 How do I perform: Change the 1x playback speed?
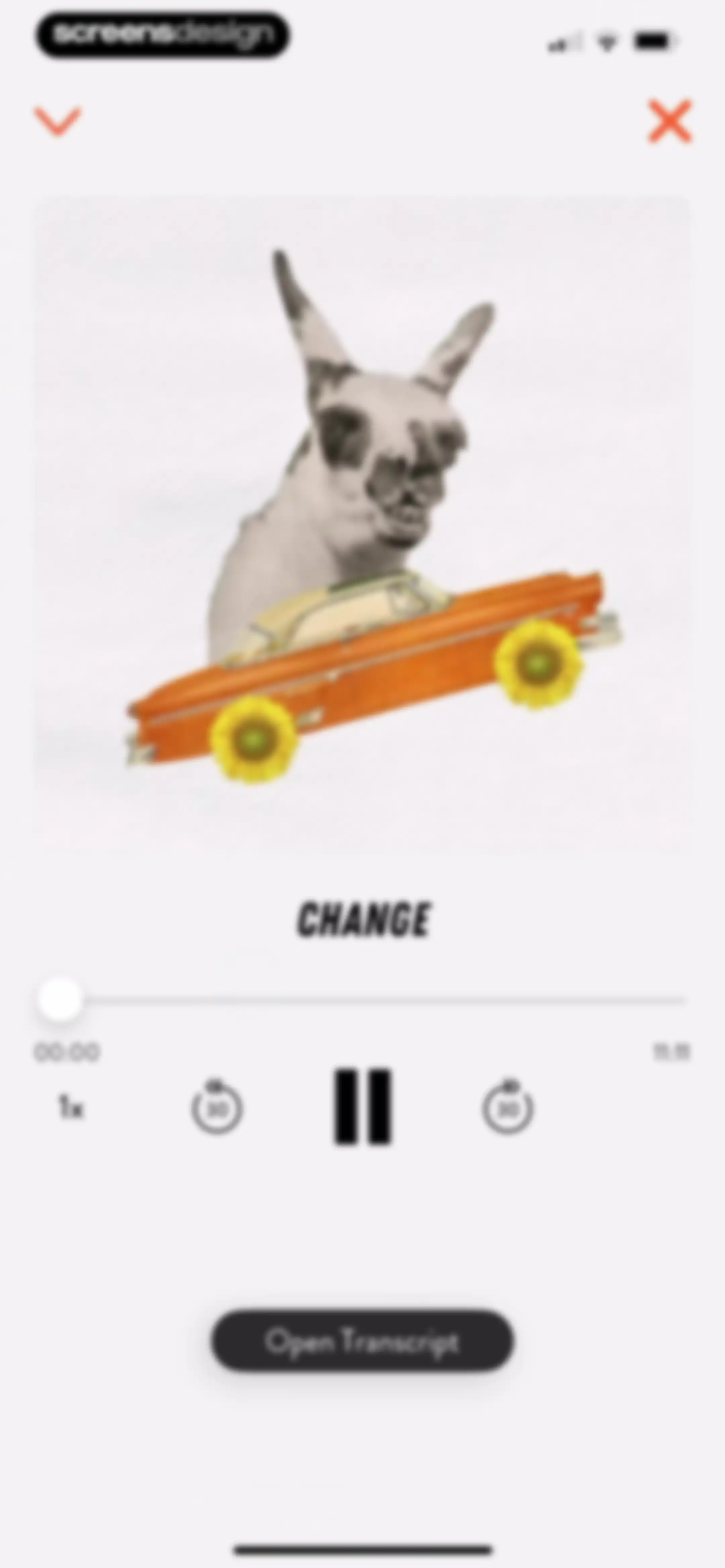click(x=70, y=1107)
